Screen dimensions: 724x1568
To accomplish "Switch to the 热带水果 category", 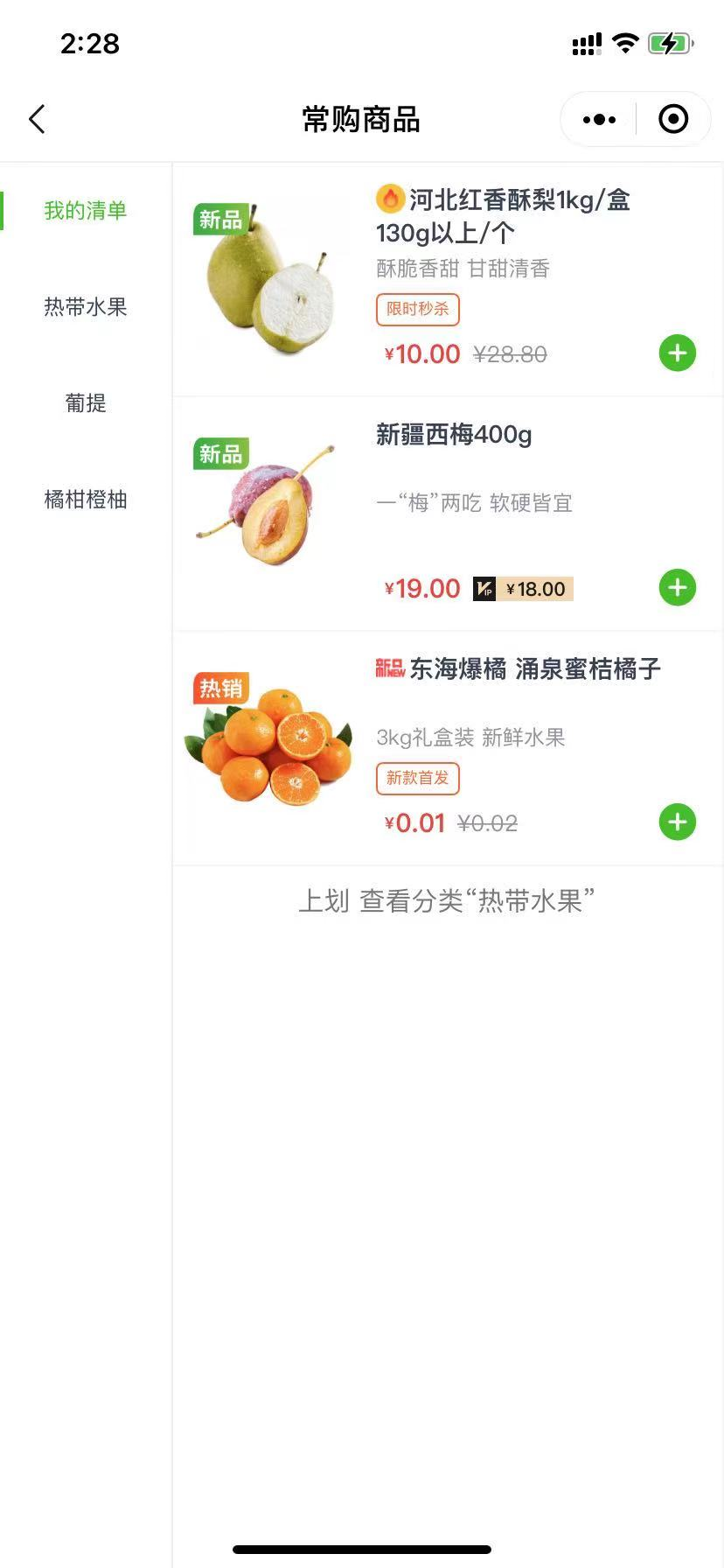I will 86,307.
